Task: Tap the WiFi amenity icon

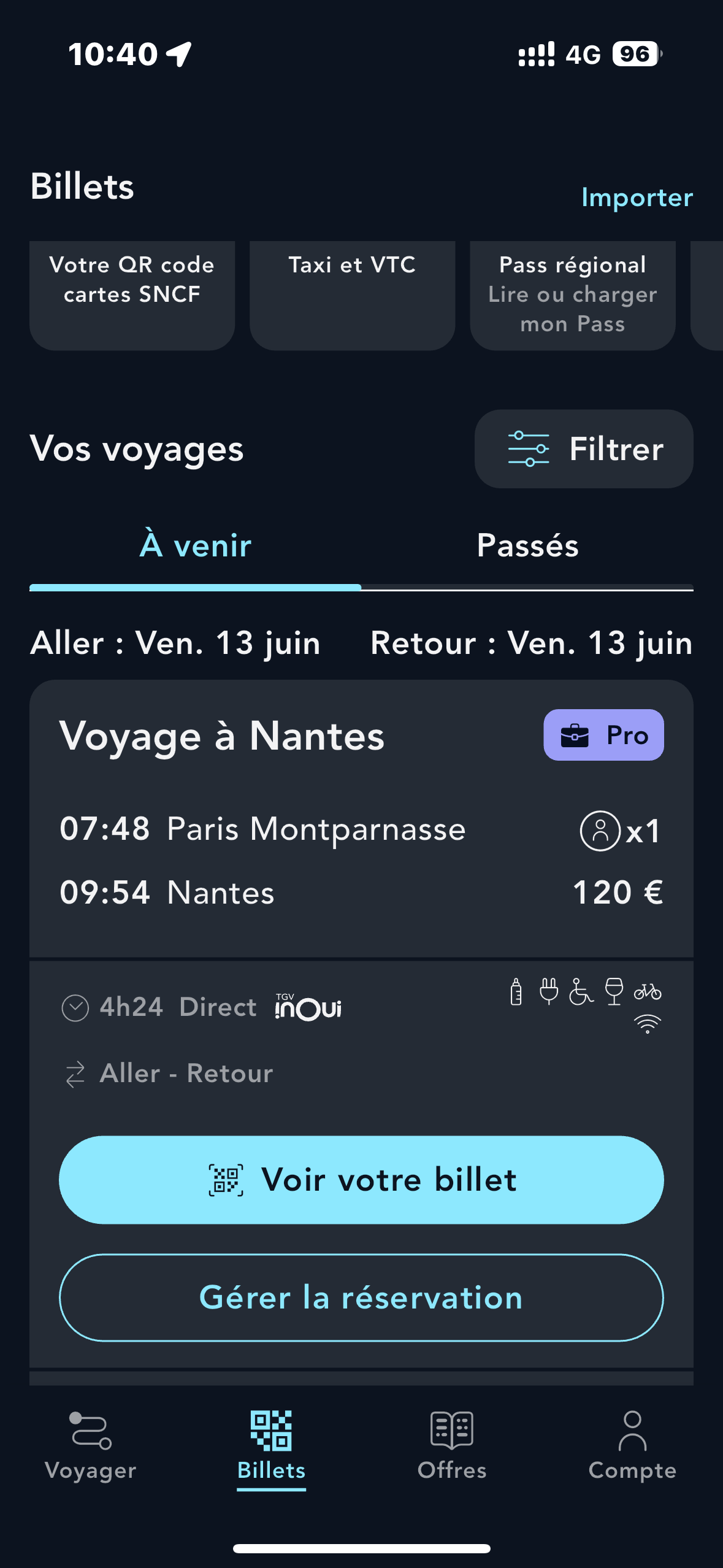Action: [x=647, y=1023]
